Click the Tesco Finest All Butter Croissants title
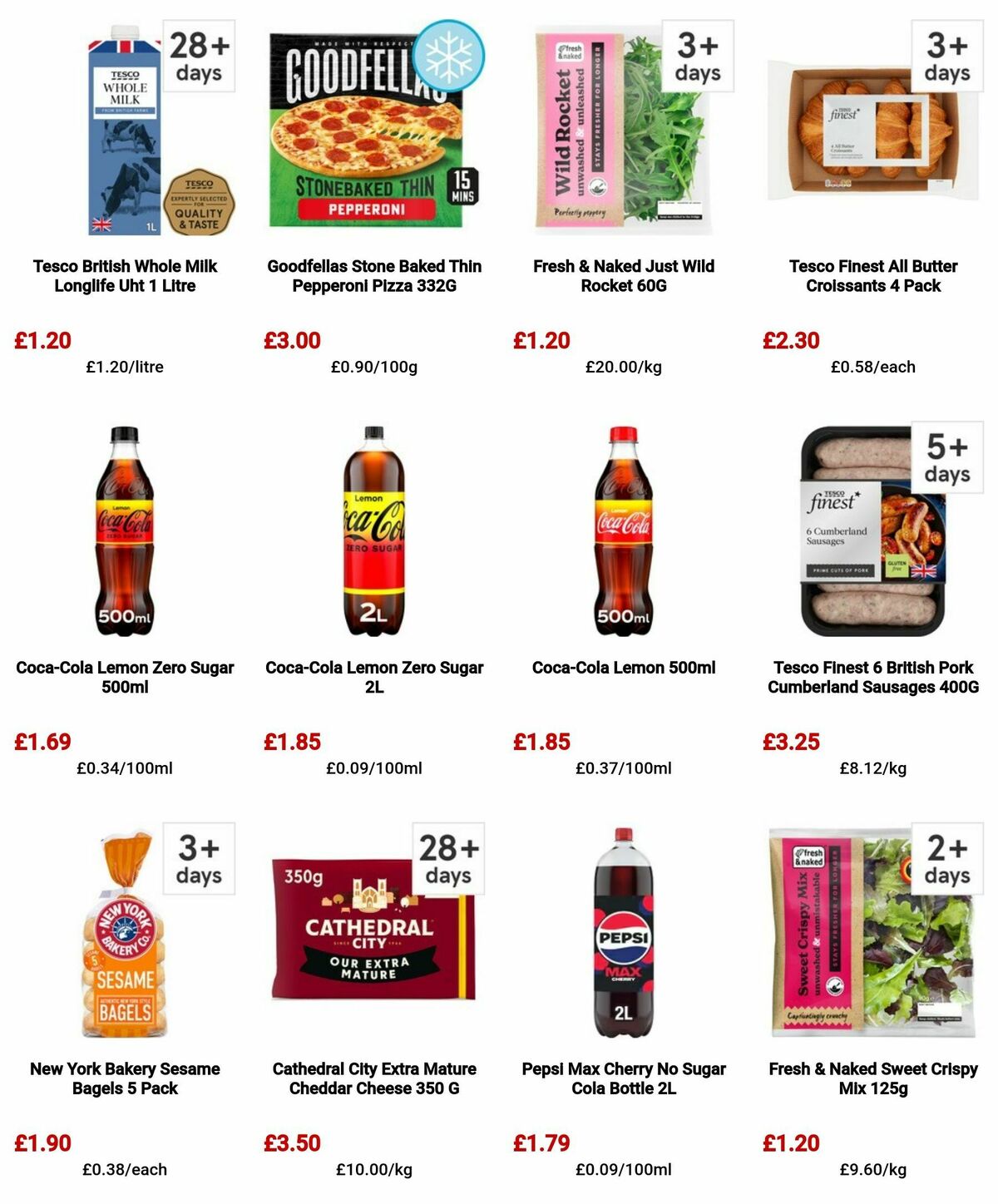Viewport: 998px width, 1204px height. coord(873,277)
